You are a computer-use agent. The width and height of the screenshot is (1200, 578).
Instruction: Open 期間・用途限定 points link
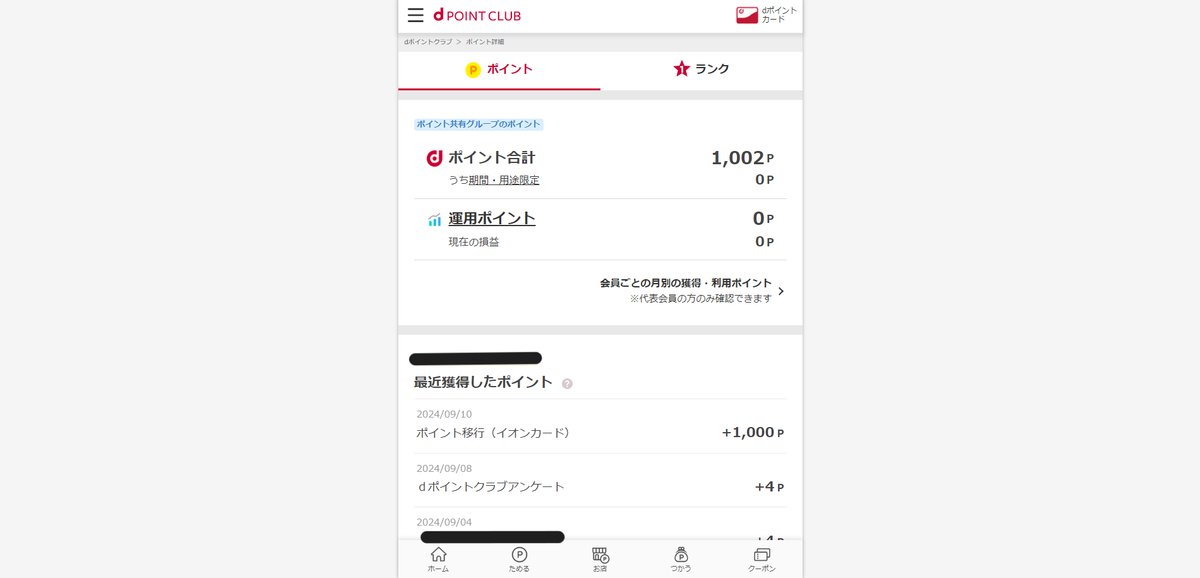click(504, 180)
